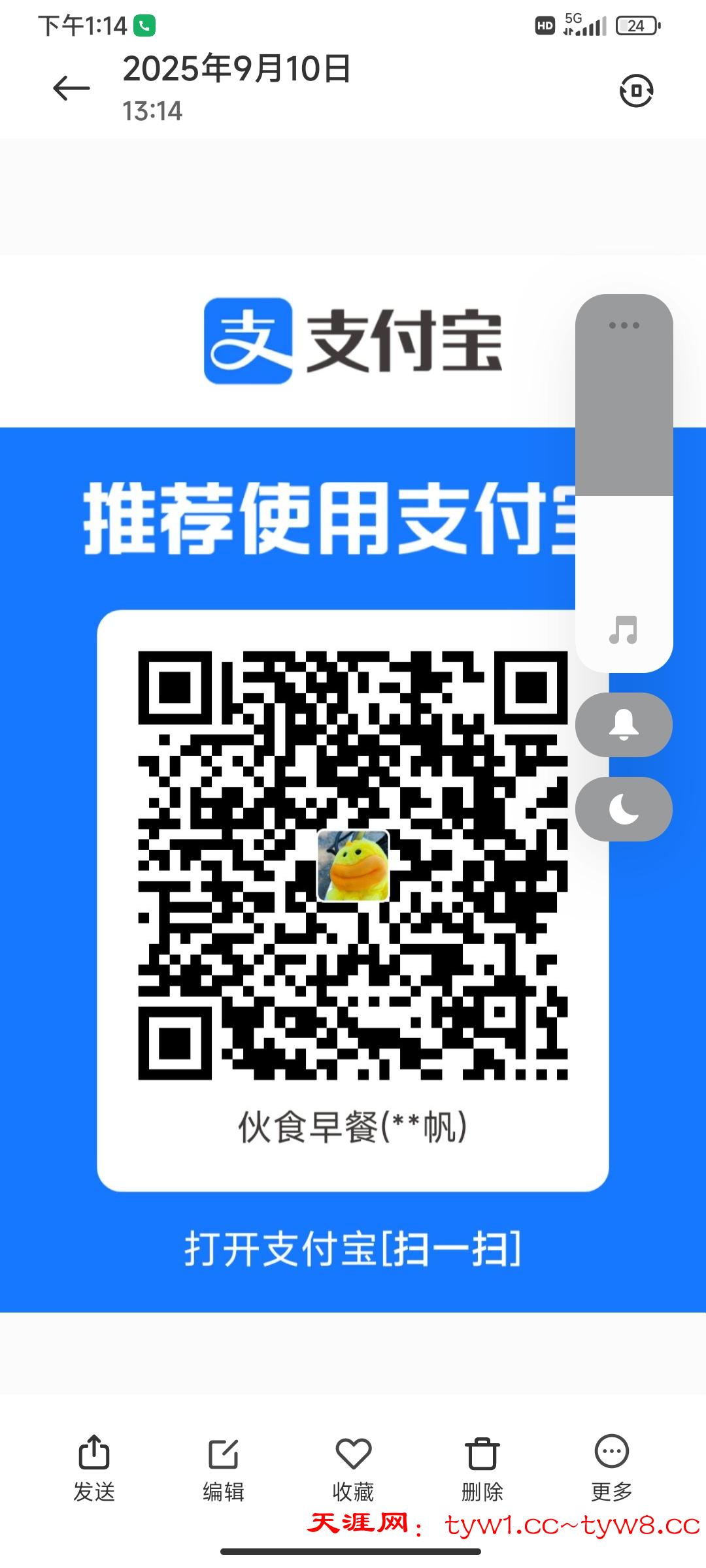
Task: Open volume panel three-dot settings
Action: (624, 325)
